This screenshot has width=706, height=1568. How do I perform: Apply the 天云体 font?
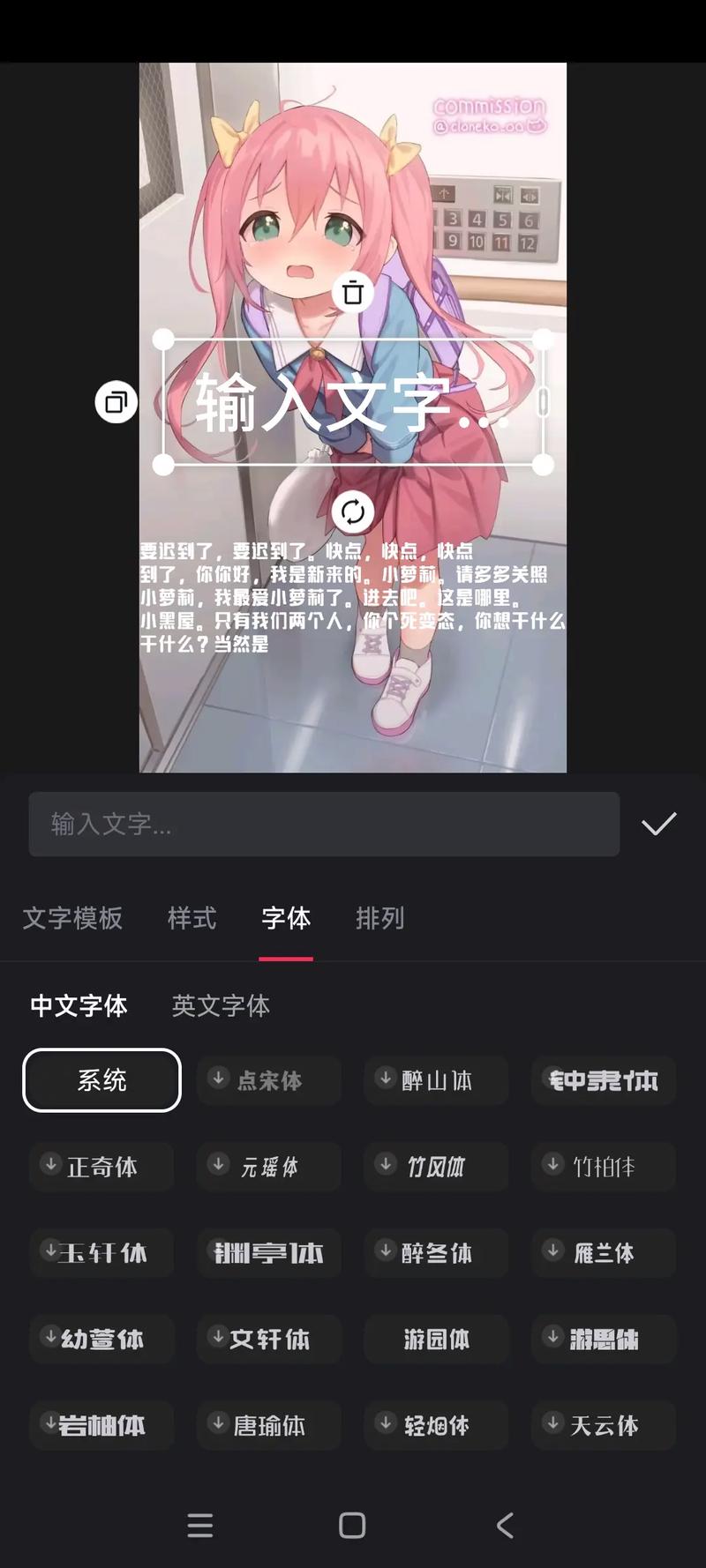click(x=604, y=1425)
